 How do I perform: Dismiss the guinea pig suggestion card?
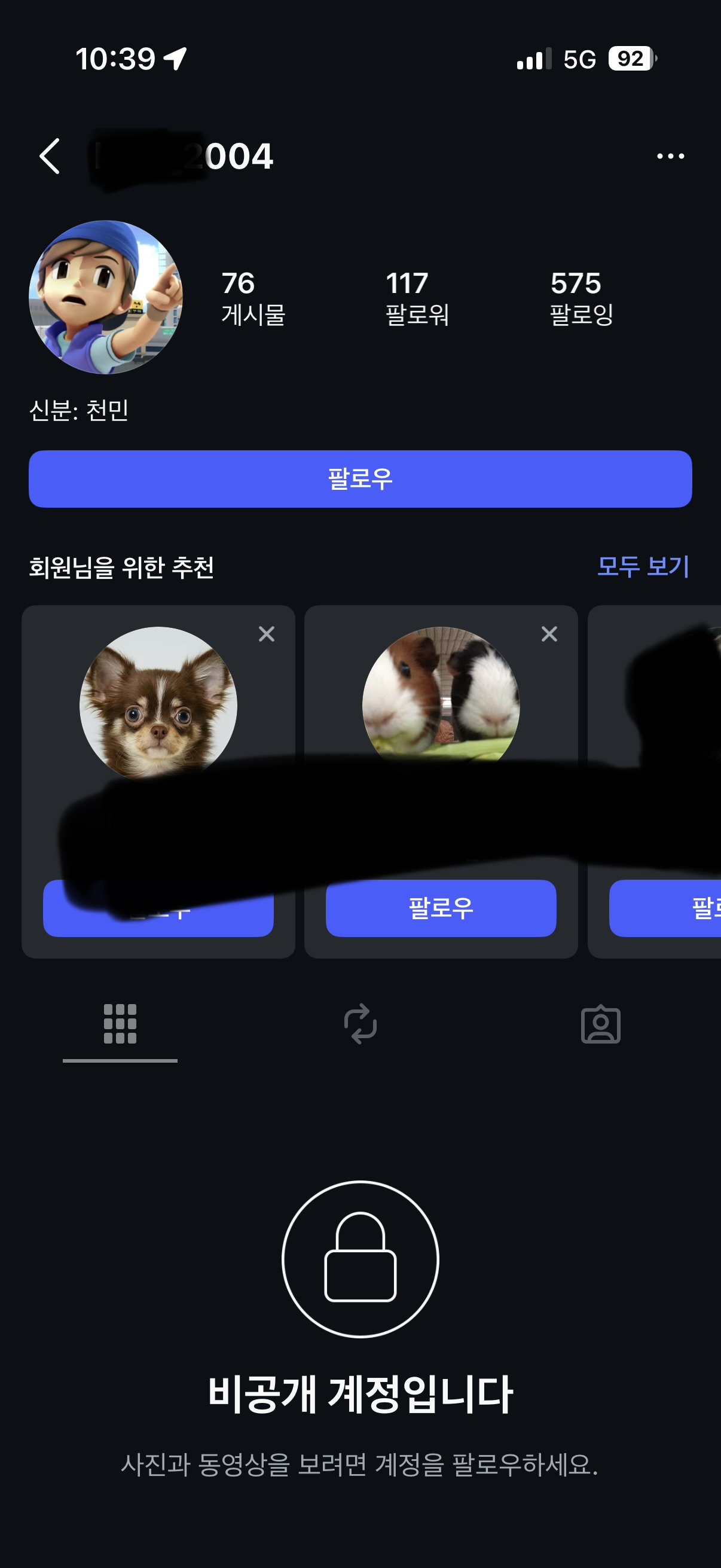(x=549, y=634)
